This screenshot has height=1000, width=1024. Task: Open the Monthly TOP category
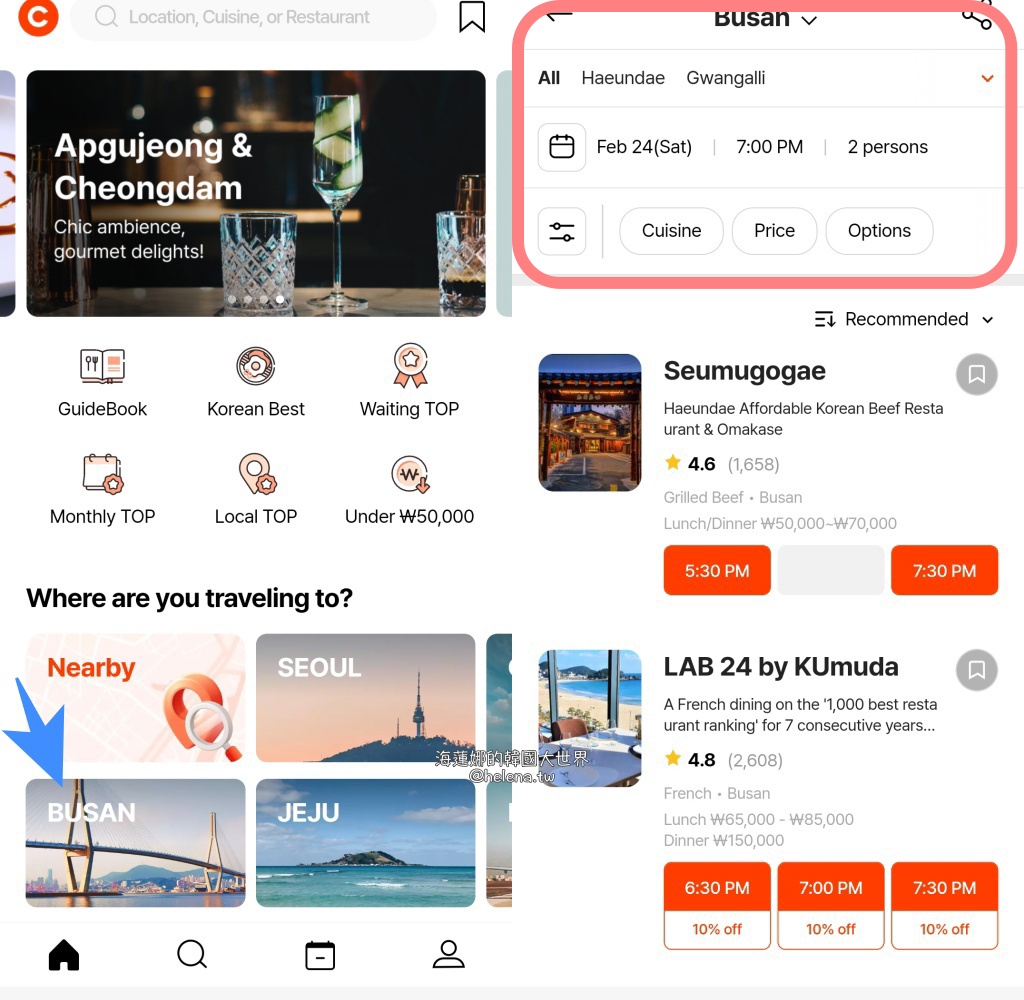[x=102, y=489]
